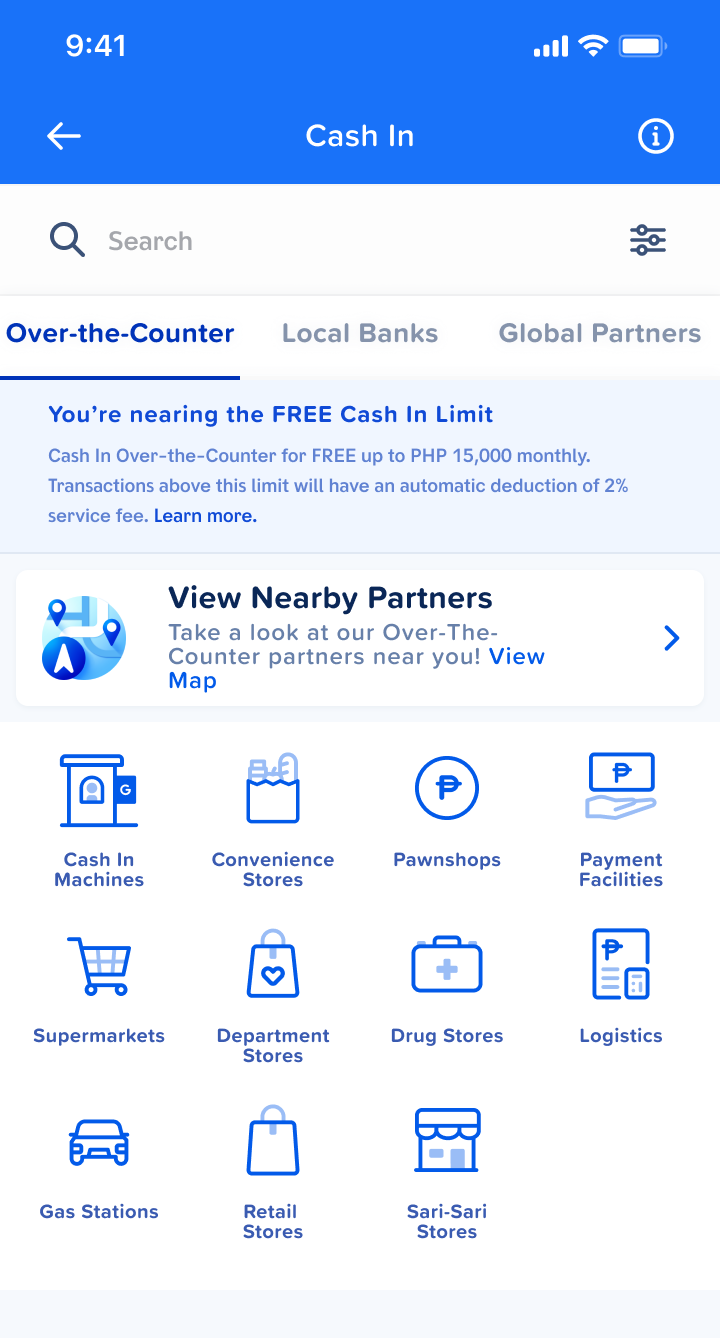Screen dimensions: 720x1338
Task: Go back using the arrow button
Action: pyautogui.click(x=63, y=136)
